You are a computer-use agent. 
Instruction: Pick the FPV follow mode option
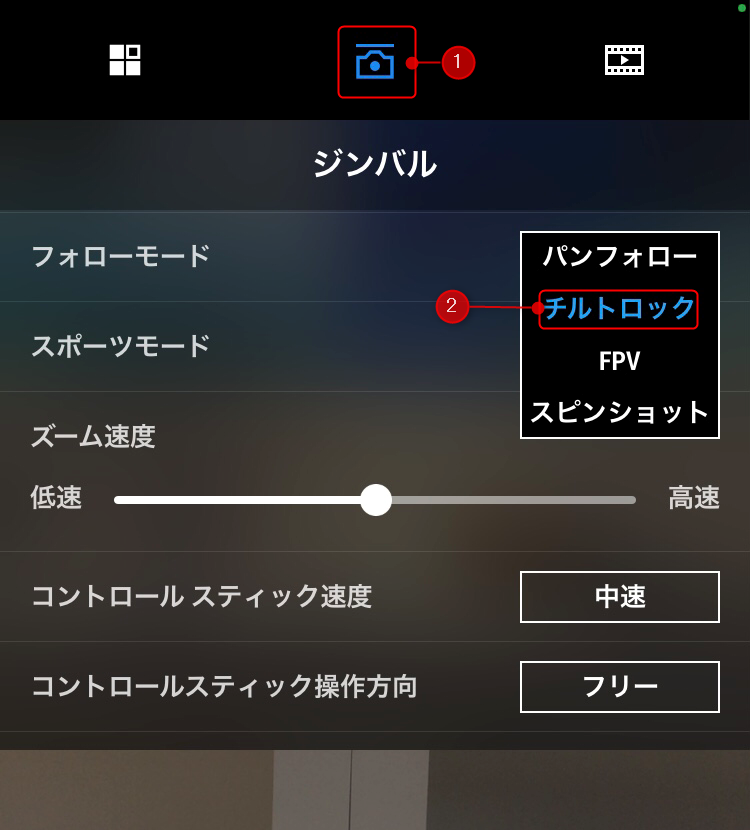tap(619, 361)
